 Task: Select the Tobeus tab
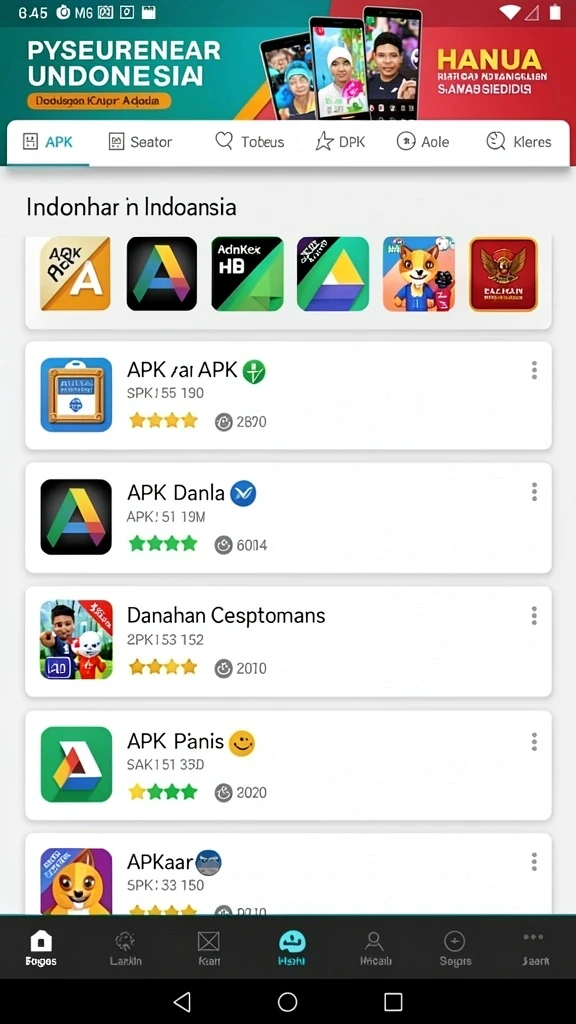(249, 142)
